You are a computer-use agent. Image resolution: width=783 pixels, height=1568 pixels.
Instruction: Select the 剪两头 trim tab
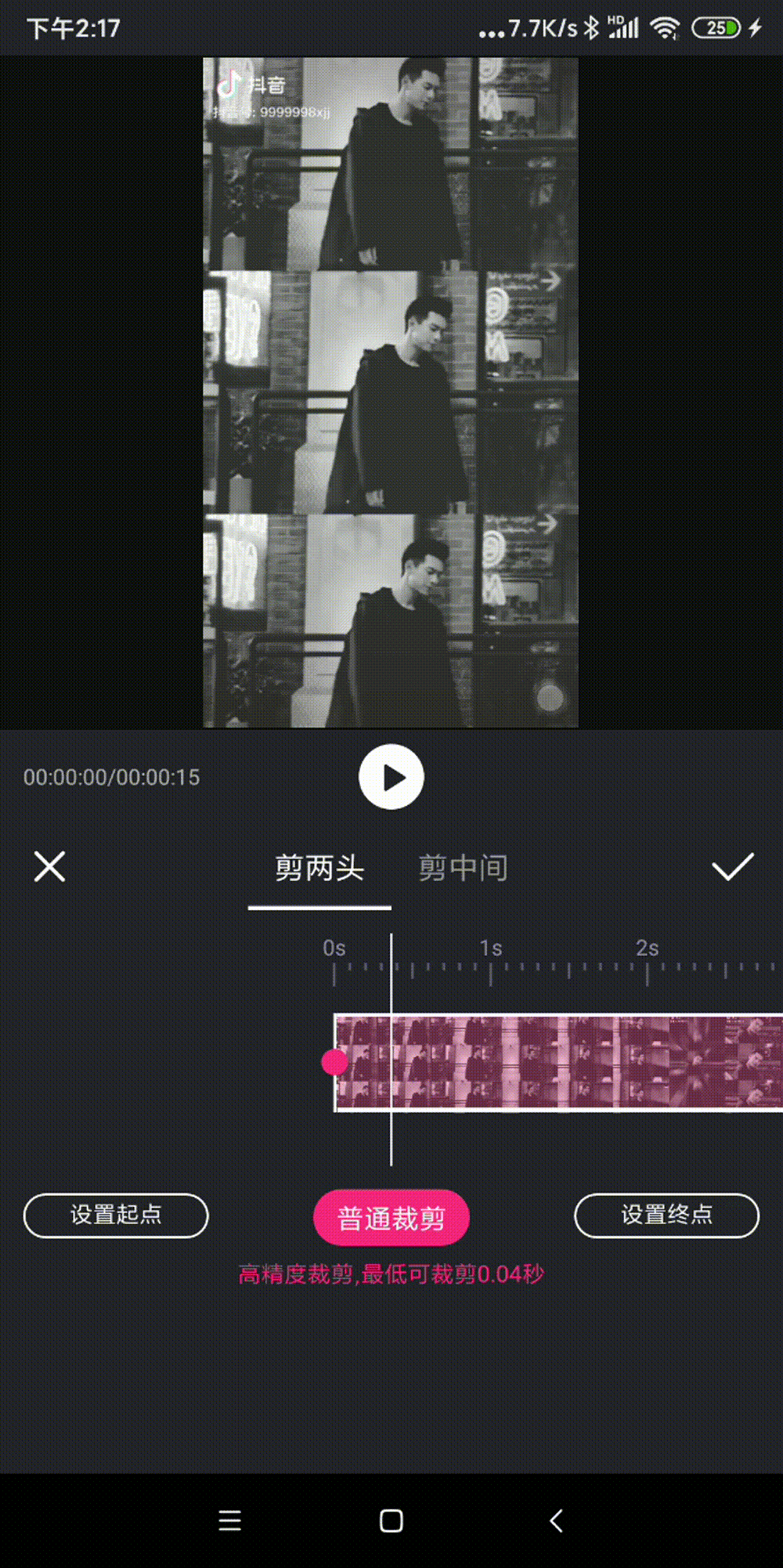pyautogui.click(x=319, y=867)
